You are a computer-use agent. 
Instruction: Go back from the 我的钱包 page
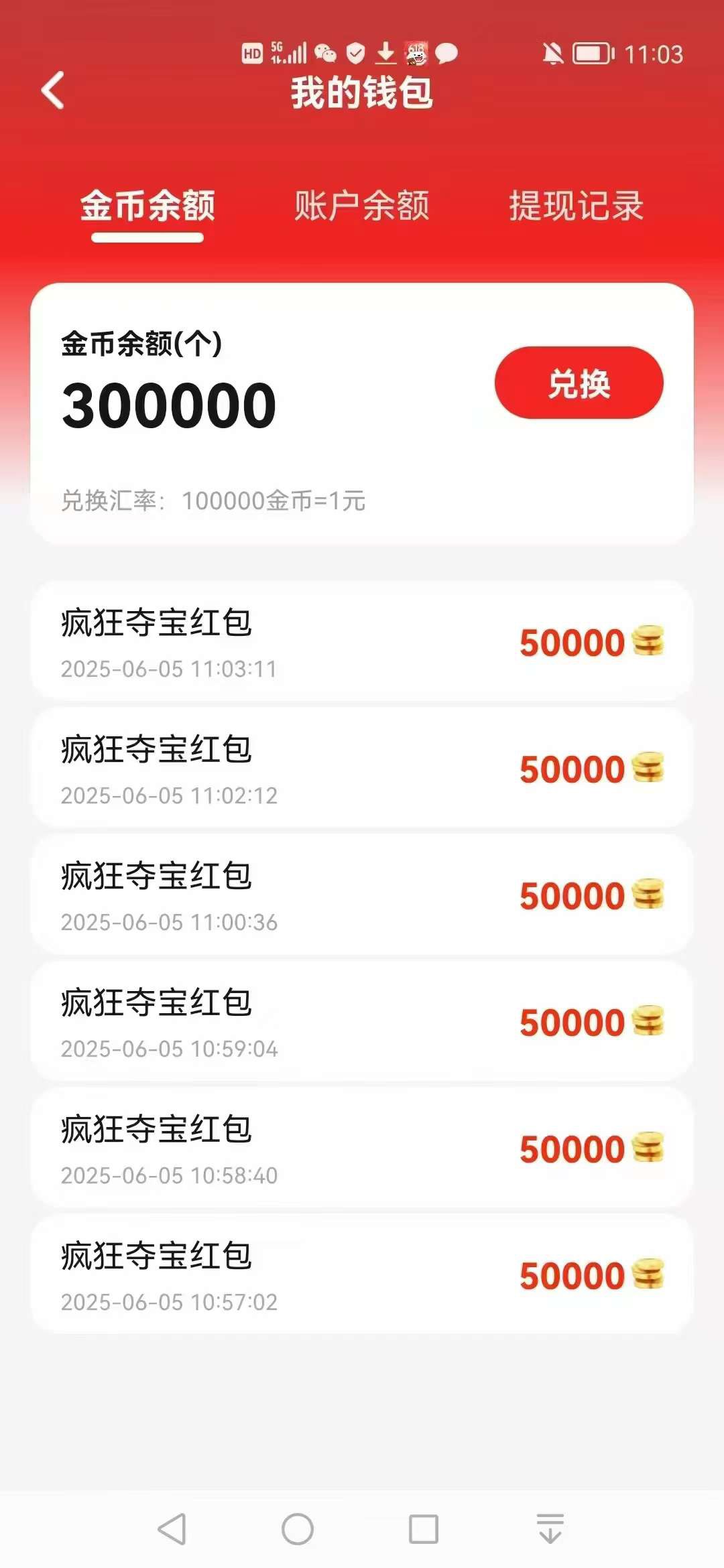pyautogui.click(x=52, y=90)
